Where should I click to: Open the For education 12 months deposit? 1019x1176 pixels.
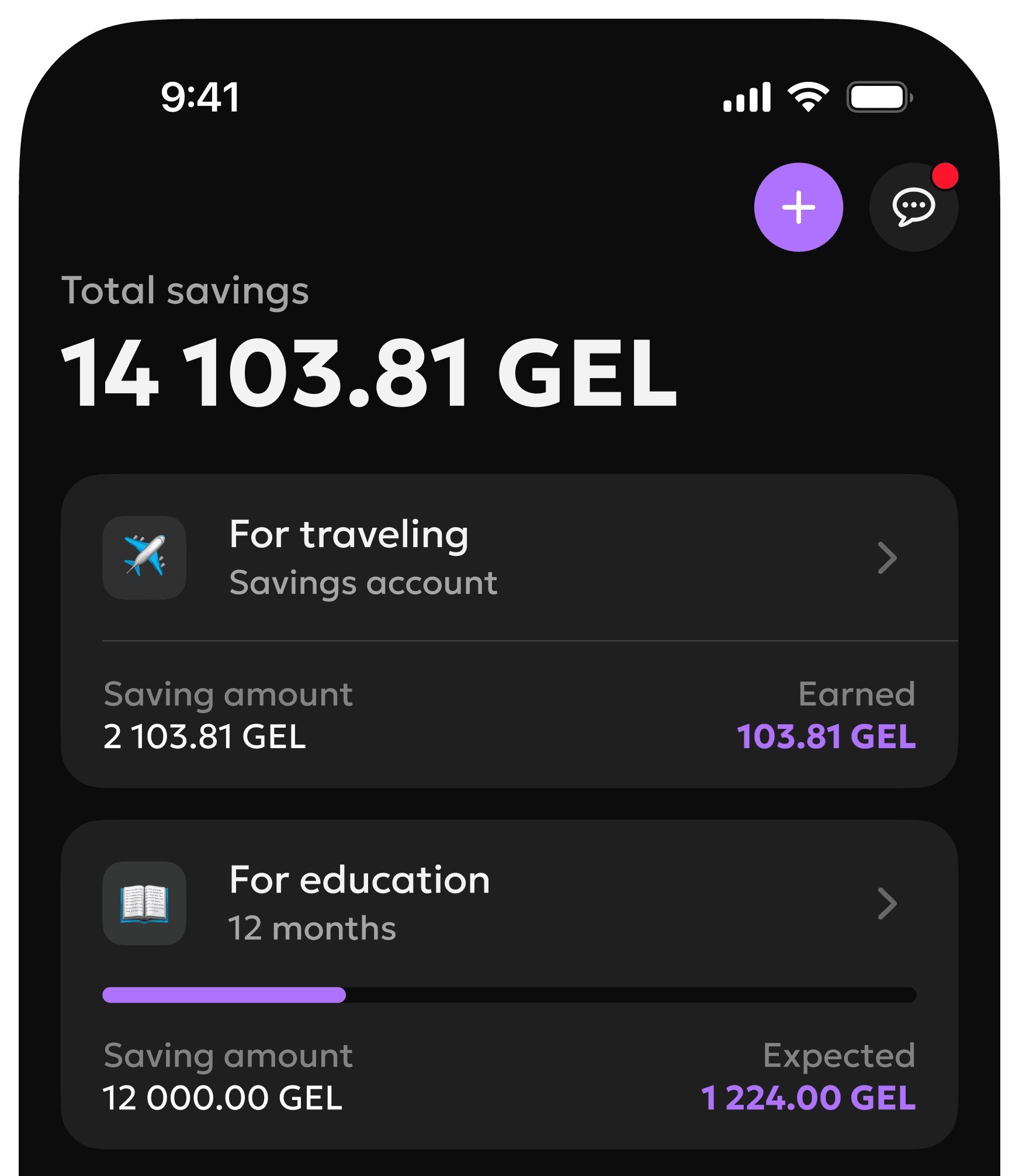[x=508, y=903]
